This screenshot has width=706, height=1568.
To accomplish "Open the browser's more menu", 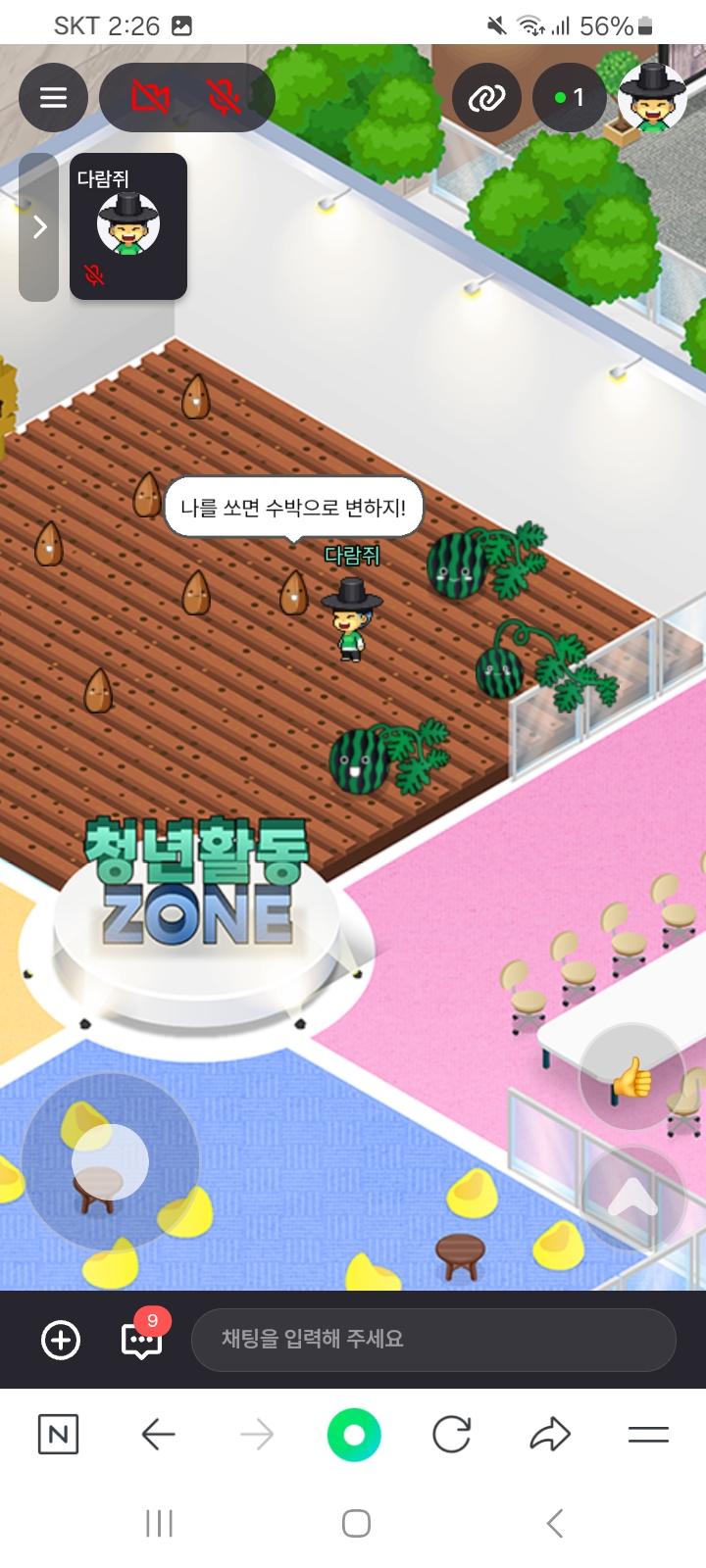I will click(x=647, y=1436).
